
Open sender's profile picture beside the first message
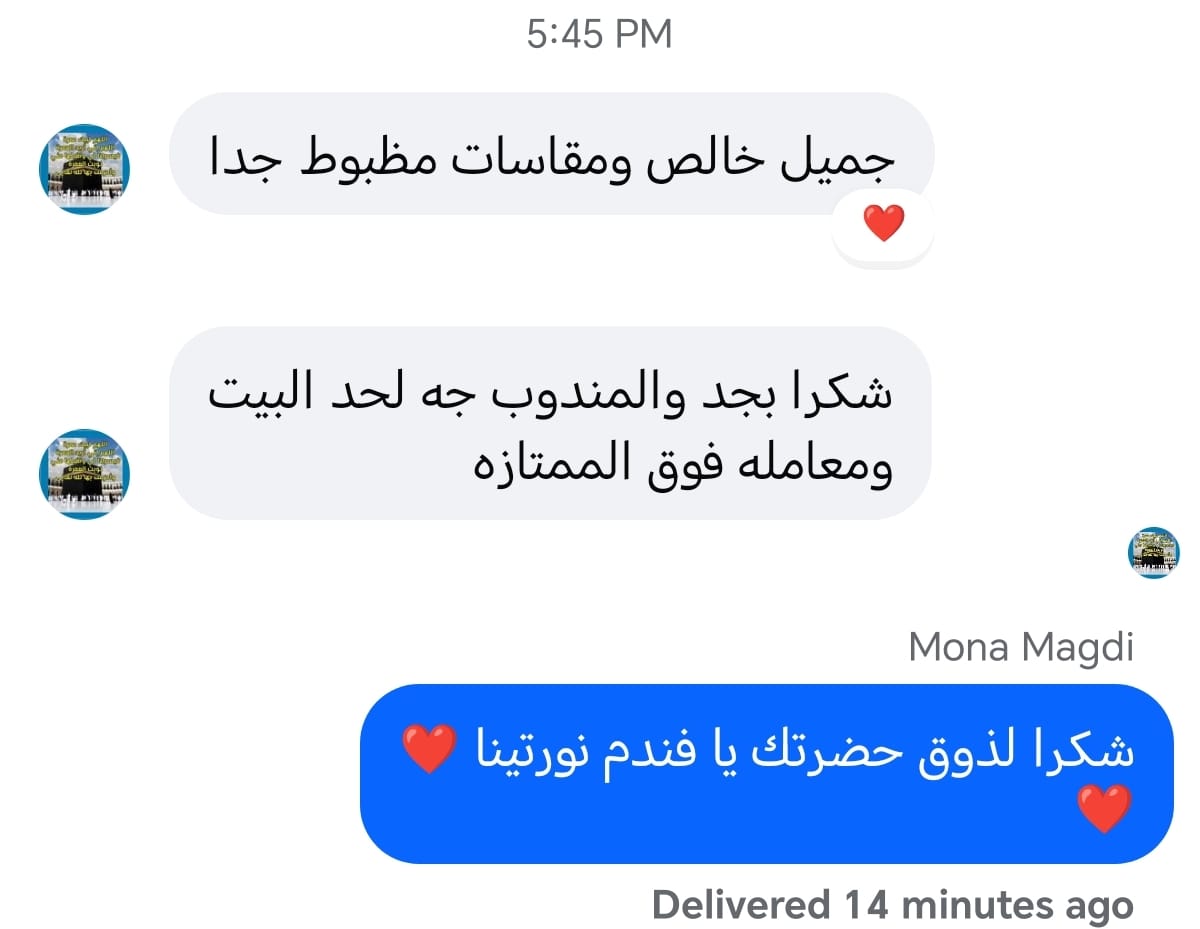[x=85, y=169]
